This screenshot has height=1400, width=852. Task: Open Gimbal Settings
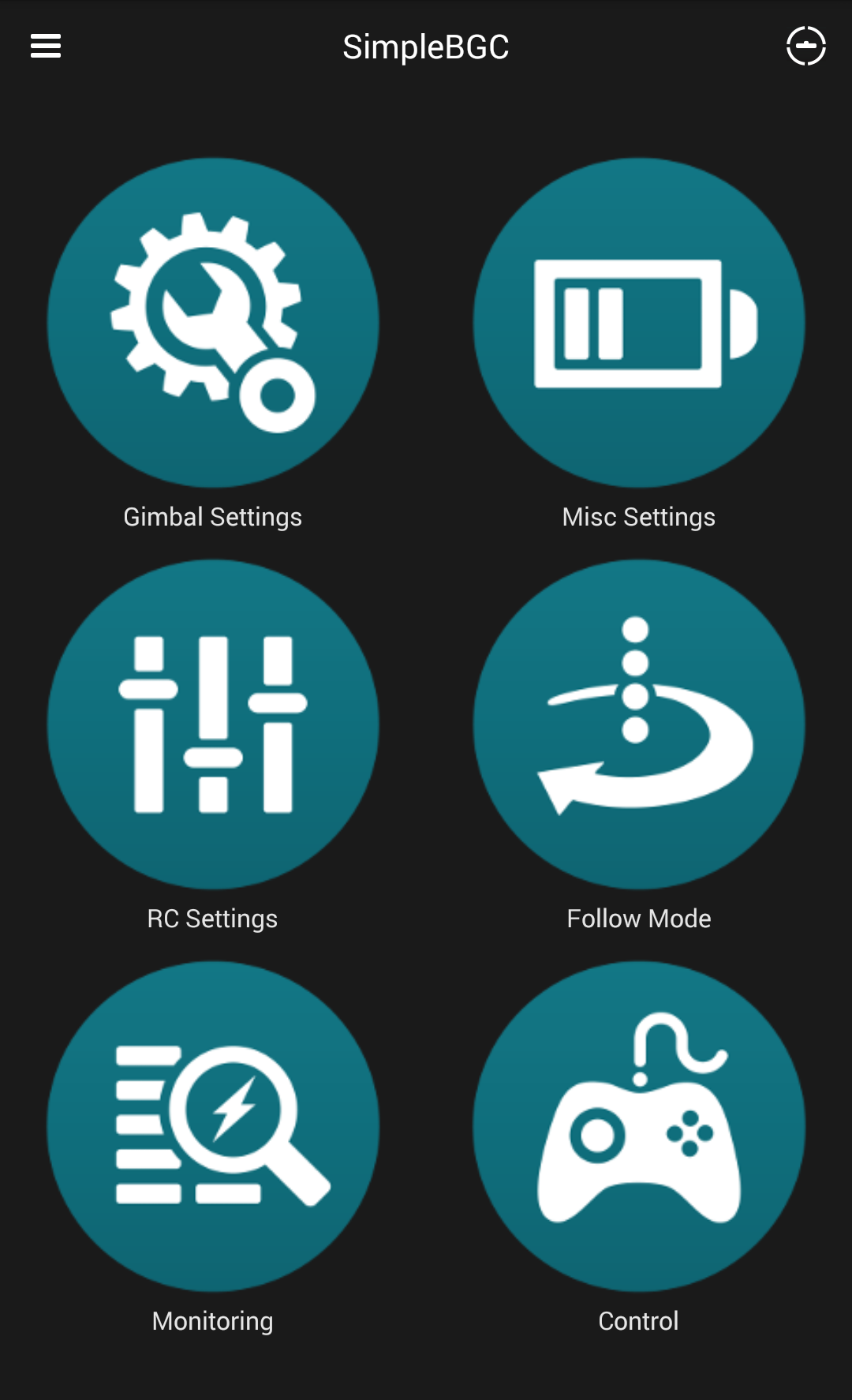(213, 324)
